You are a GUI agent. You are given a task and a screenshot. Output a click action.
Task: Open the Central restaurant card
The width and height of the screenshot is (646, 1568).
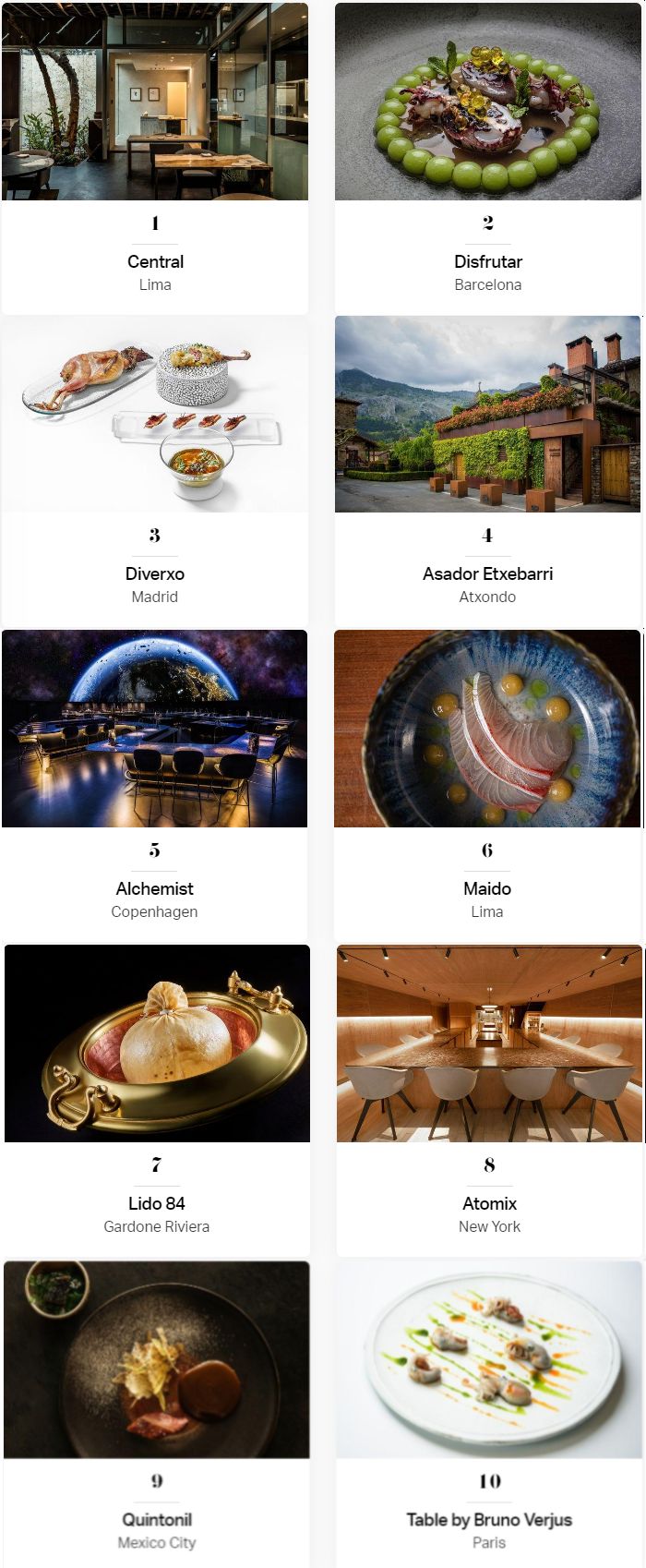155,261
